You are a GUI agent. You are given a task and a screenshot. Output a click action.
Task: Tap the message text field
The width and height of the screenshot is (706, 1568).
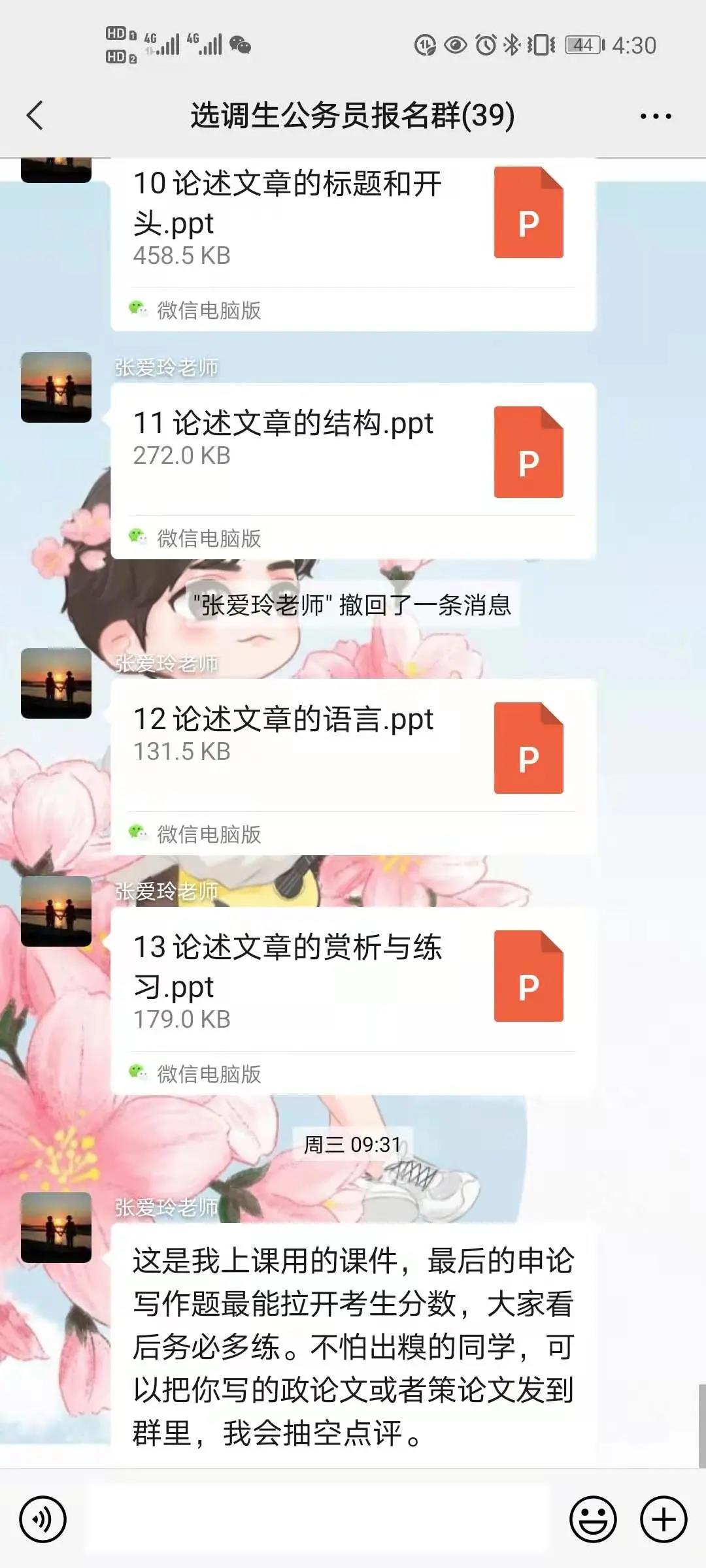(317, 1520)
